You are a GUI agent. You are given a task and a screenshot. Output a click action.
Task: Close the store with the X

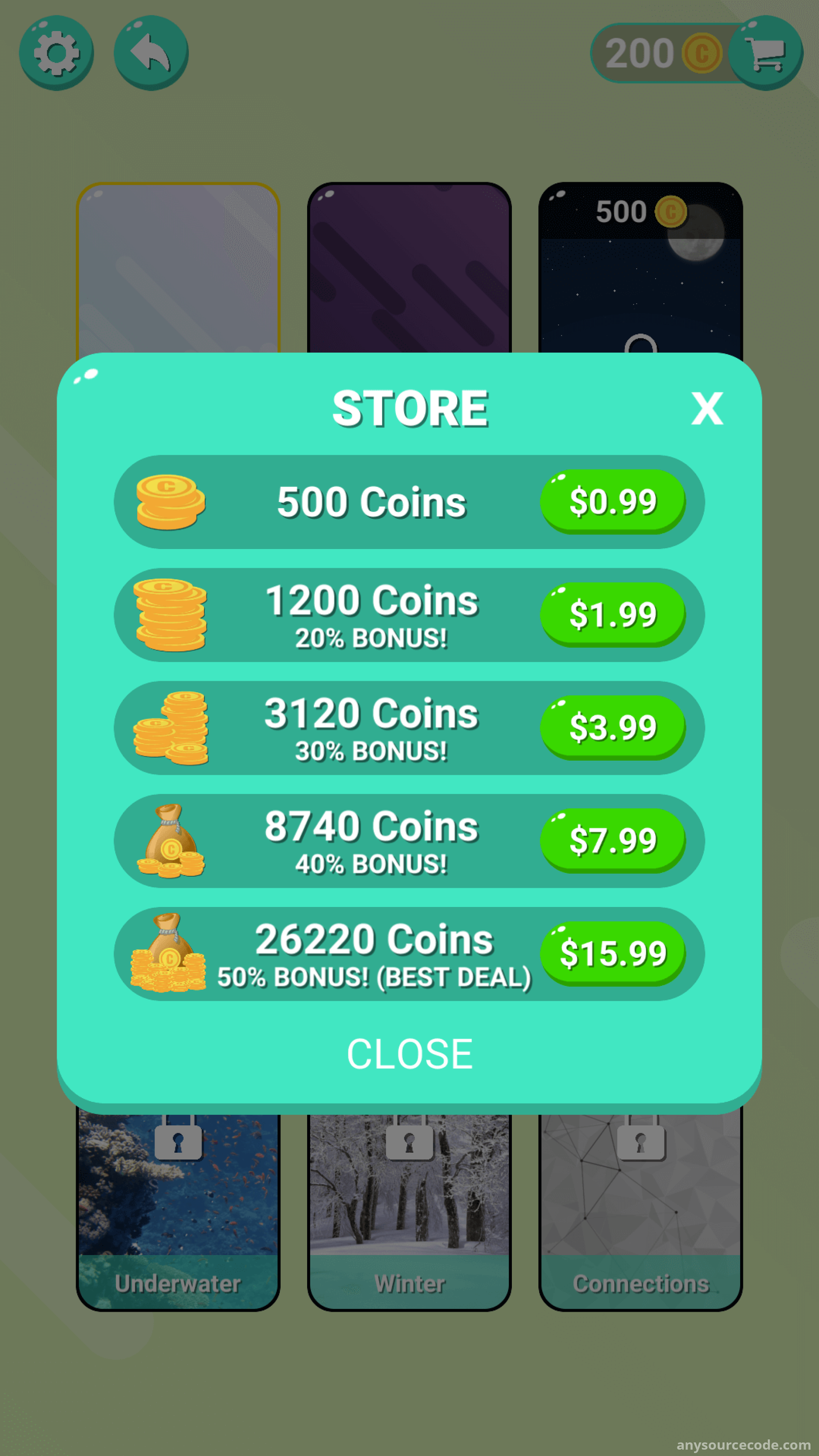pyautogui.click(x=707, y=408)
